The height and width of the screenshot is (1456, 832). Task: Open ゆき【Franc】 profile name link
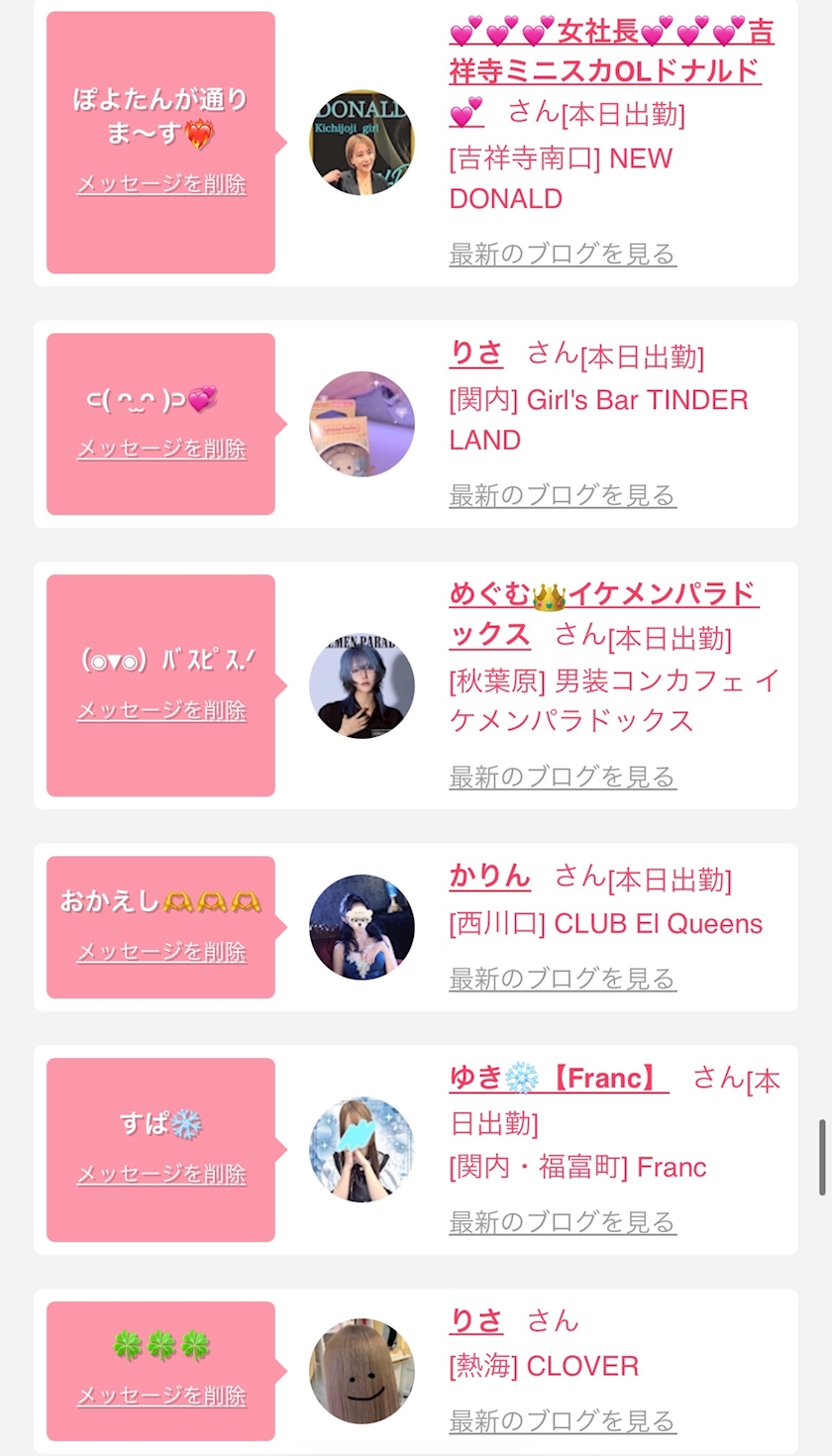click(x=558, y=1078)
